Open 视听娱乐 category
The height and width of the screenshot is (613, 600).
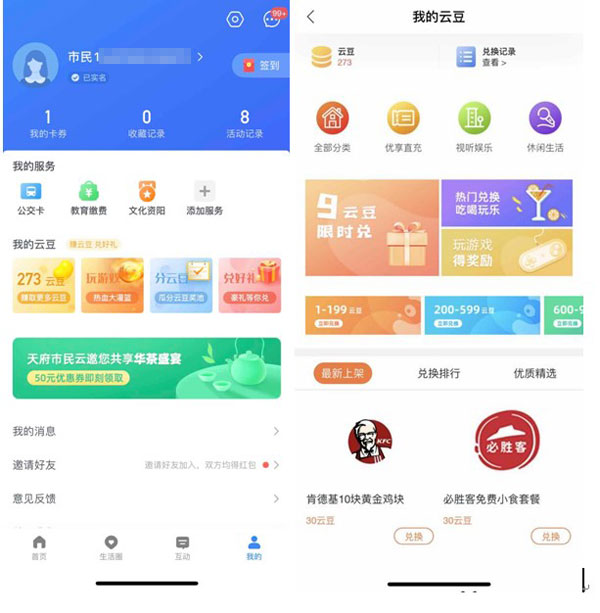pos(474,127)
